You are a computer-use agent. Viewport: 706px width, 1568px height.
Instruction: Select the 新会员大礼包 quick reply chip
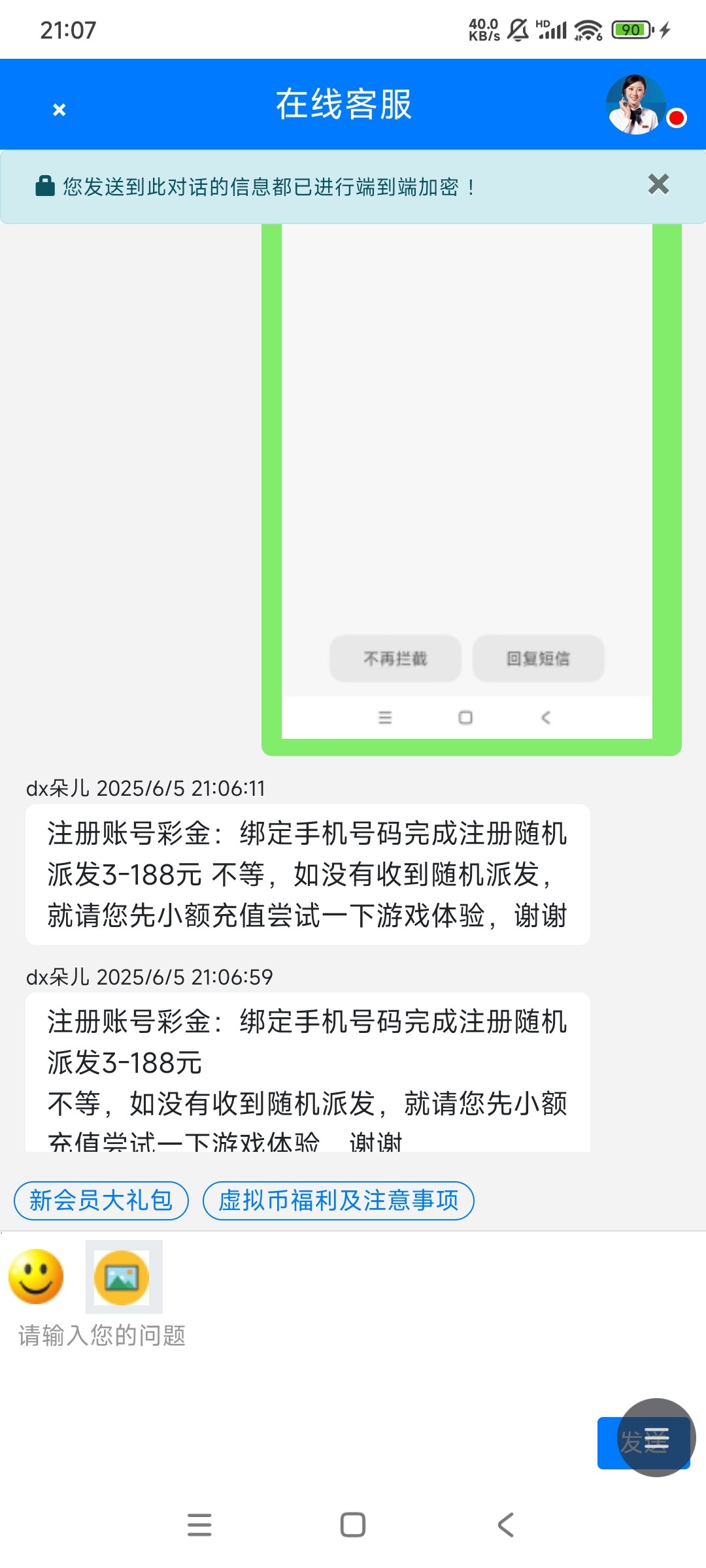101,1201
